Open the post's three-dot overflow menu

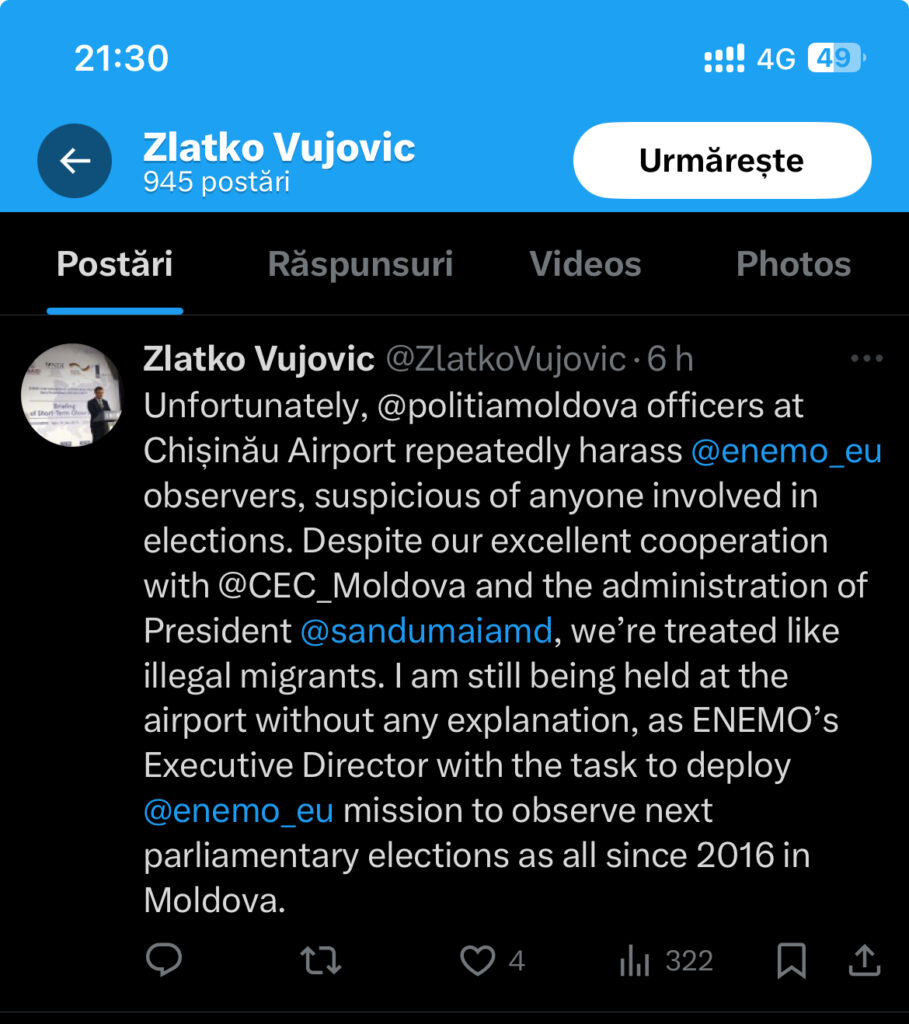pos(865,359)
